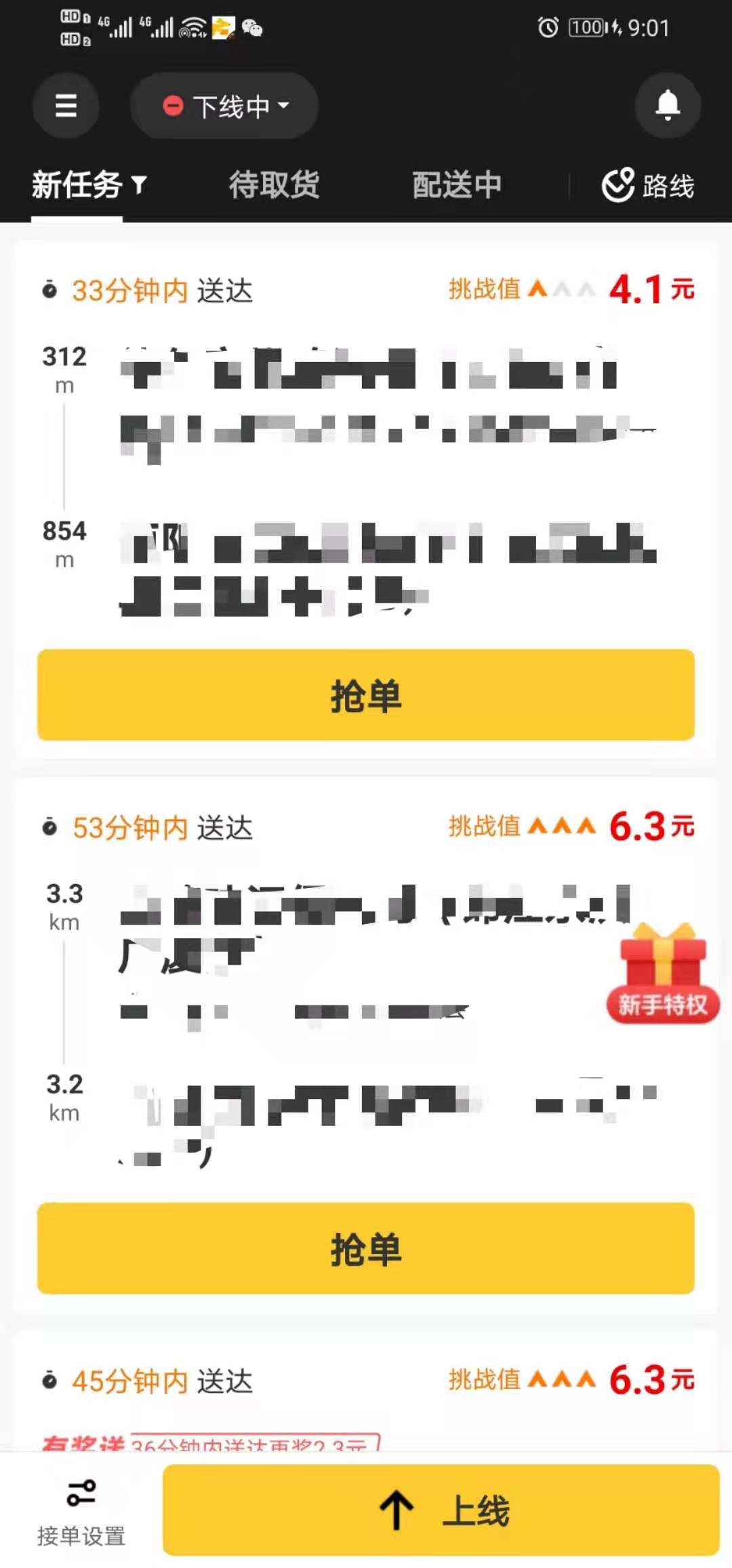Open the hamburger navigation menu

click(65, 106)
